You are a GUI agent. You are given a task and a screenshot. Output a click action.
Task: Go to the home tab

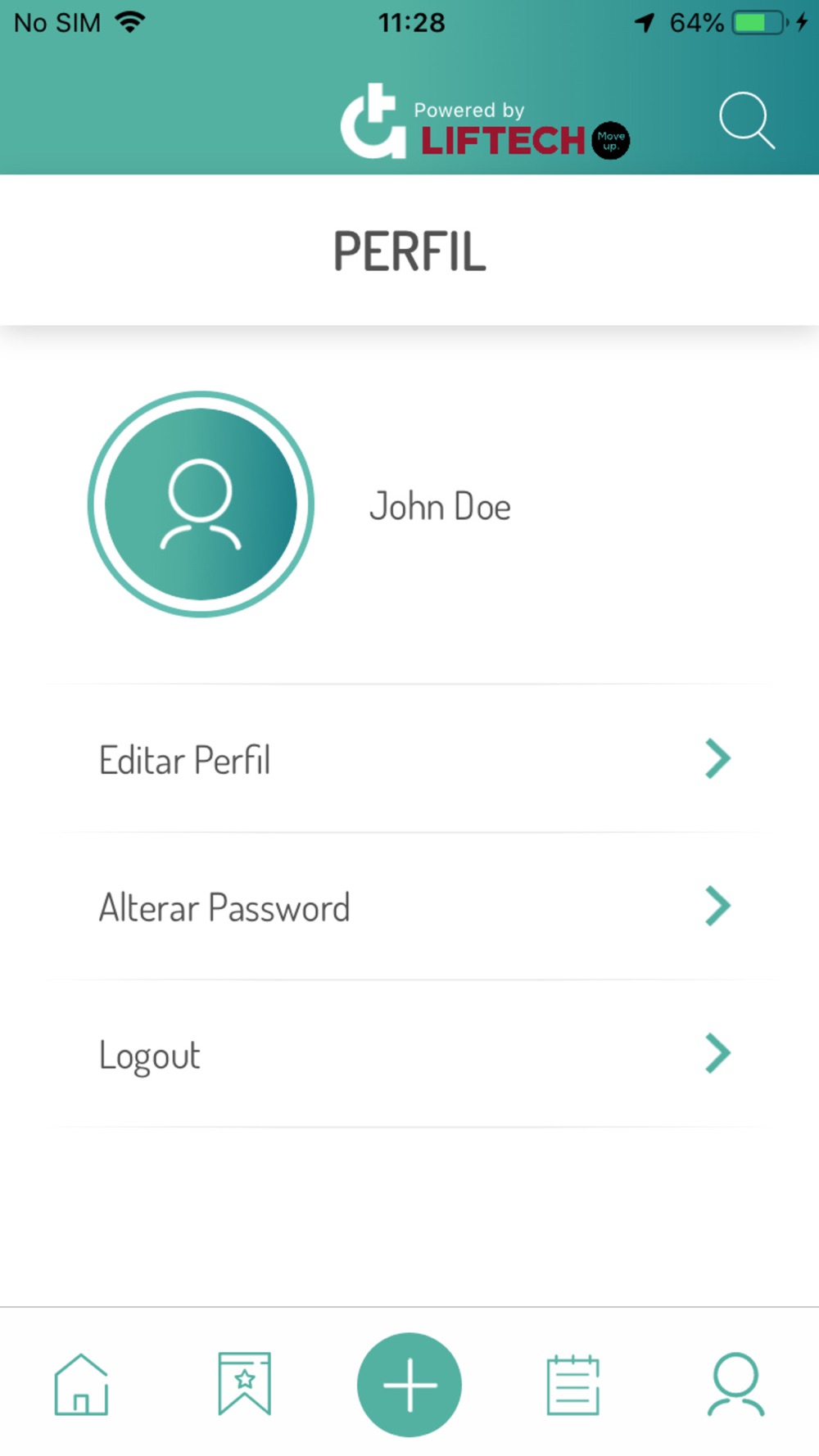coord(81,1384)
